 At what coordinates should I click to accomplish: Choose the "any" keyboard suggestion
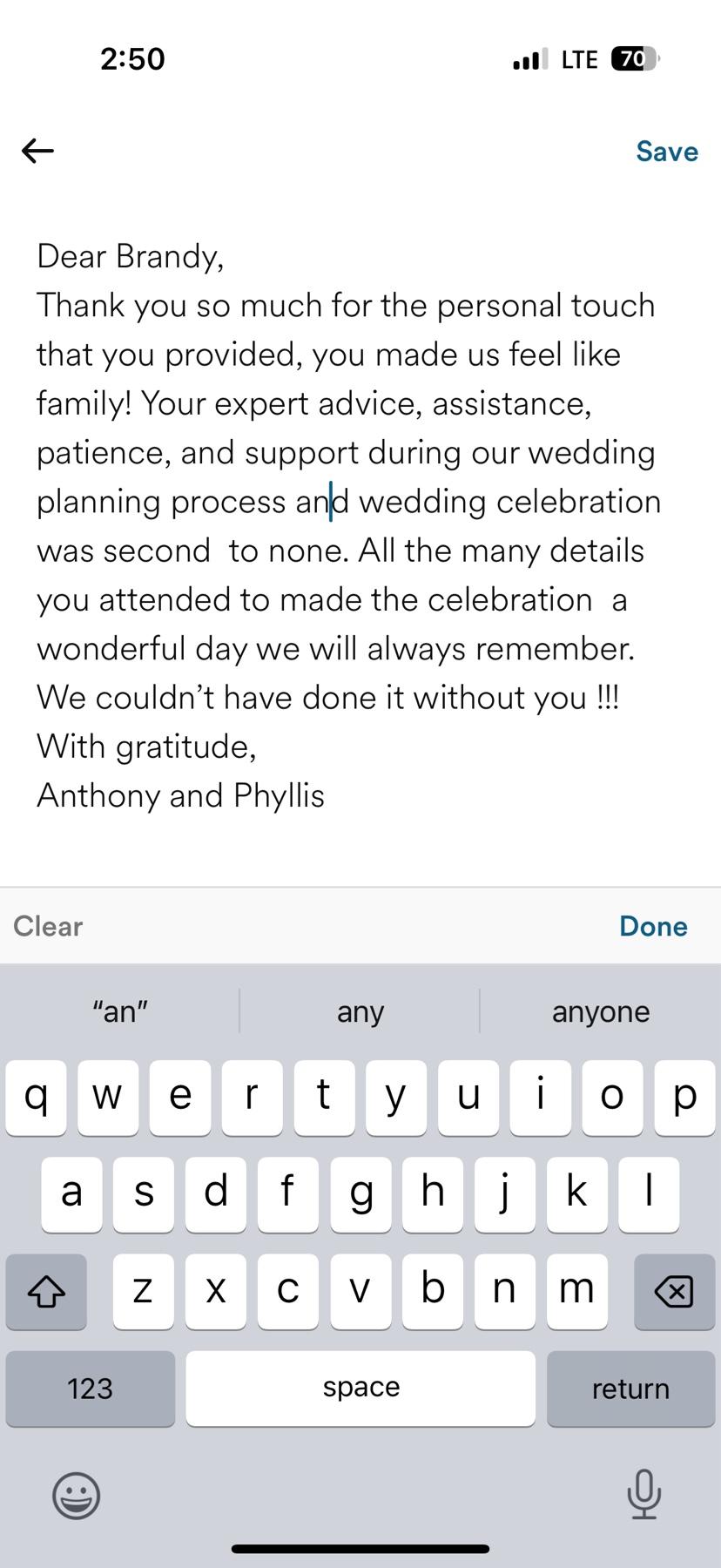pos(360,1011)
